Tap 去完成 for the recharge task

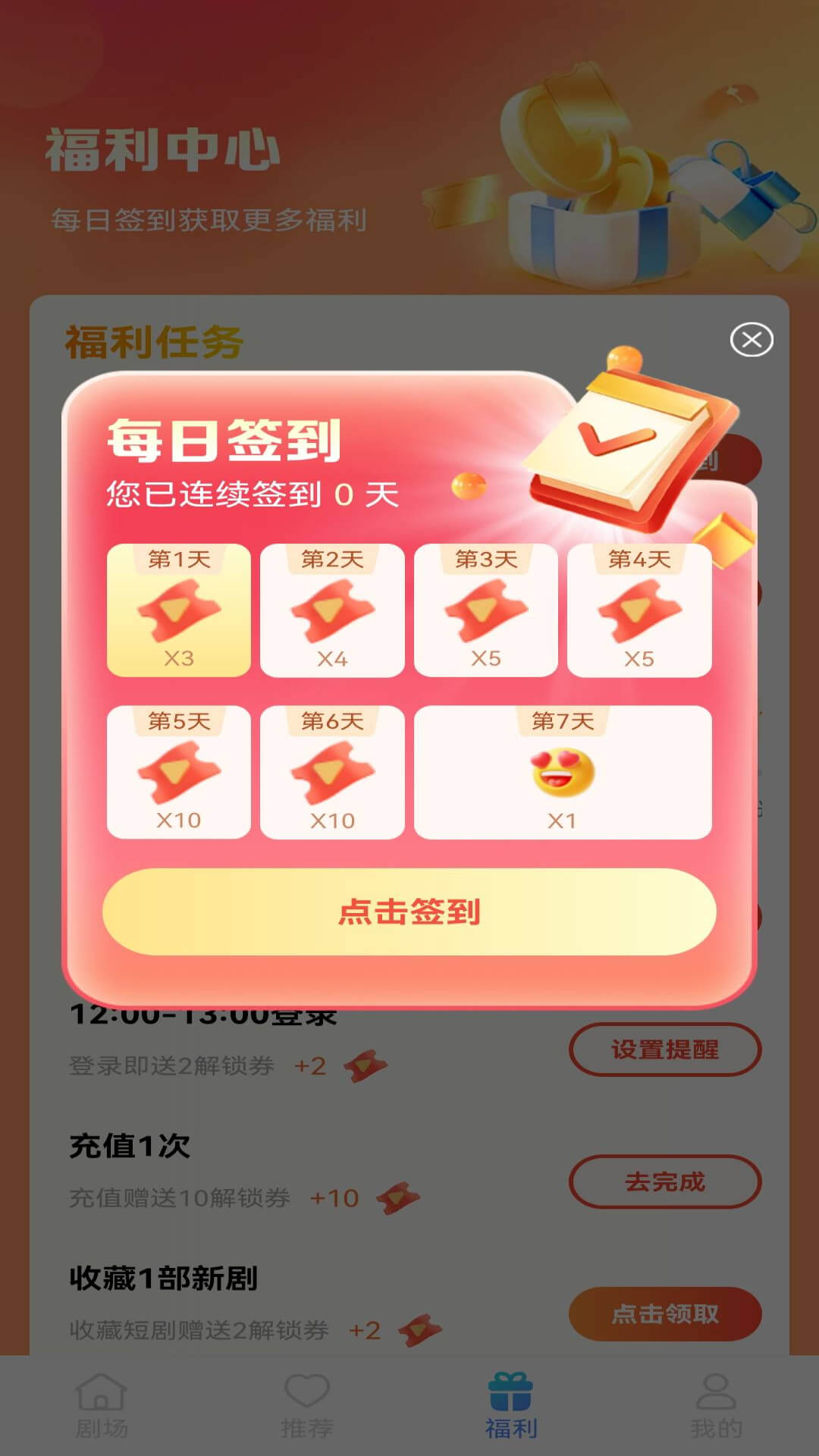pos(665,1181)
